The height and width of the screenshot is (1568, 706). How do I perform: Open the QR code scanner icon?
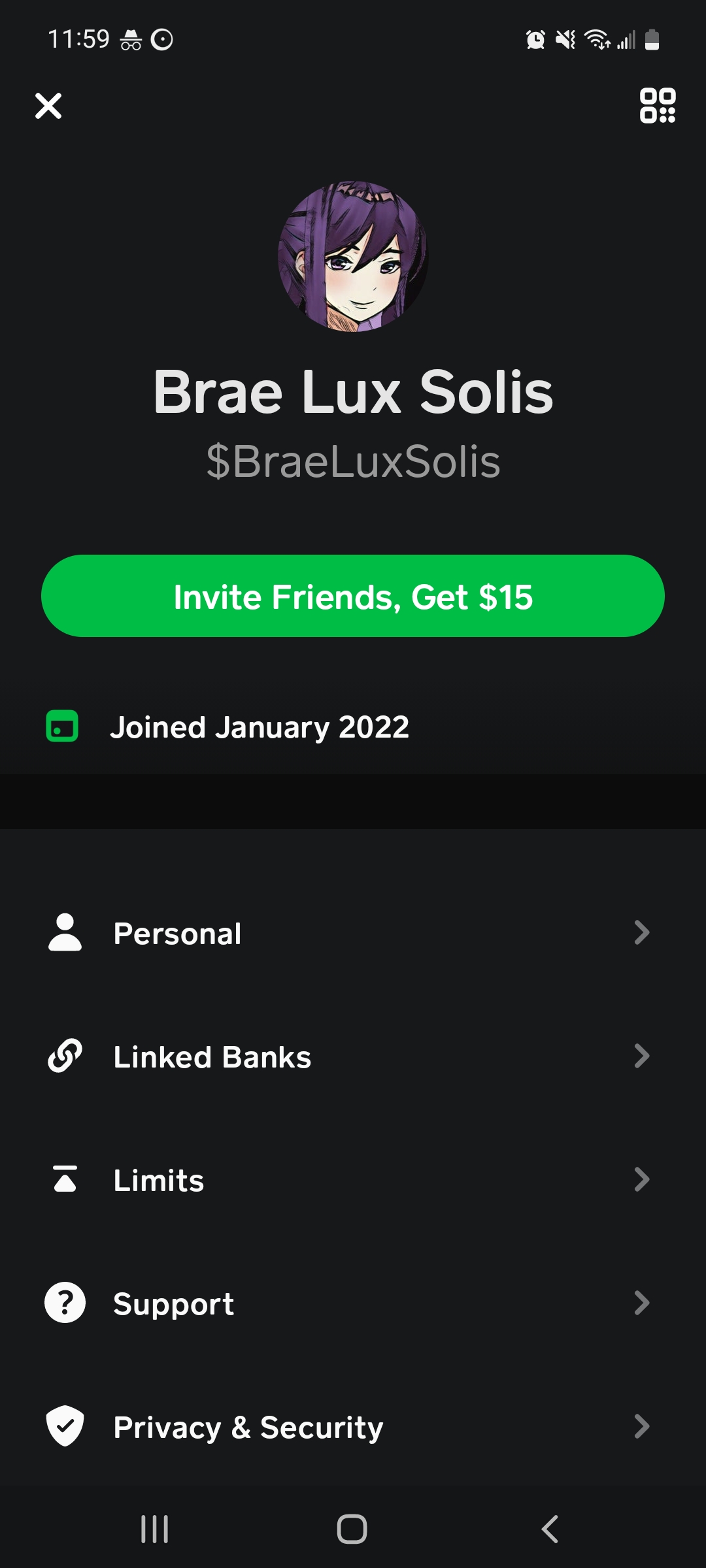coord(657,105)
